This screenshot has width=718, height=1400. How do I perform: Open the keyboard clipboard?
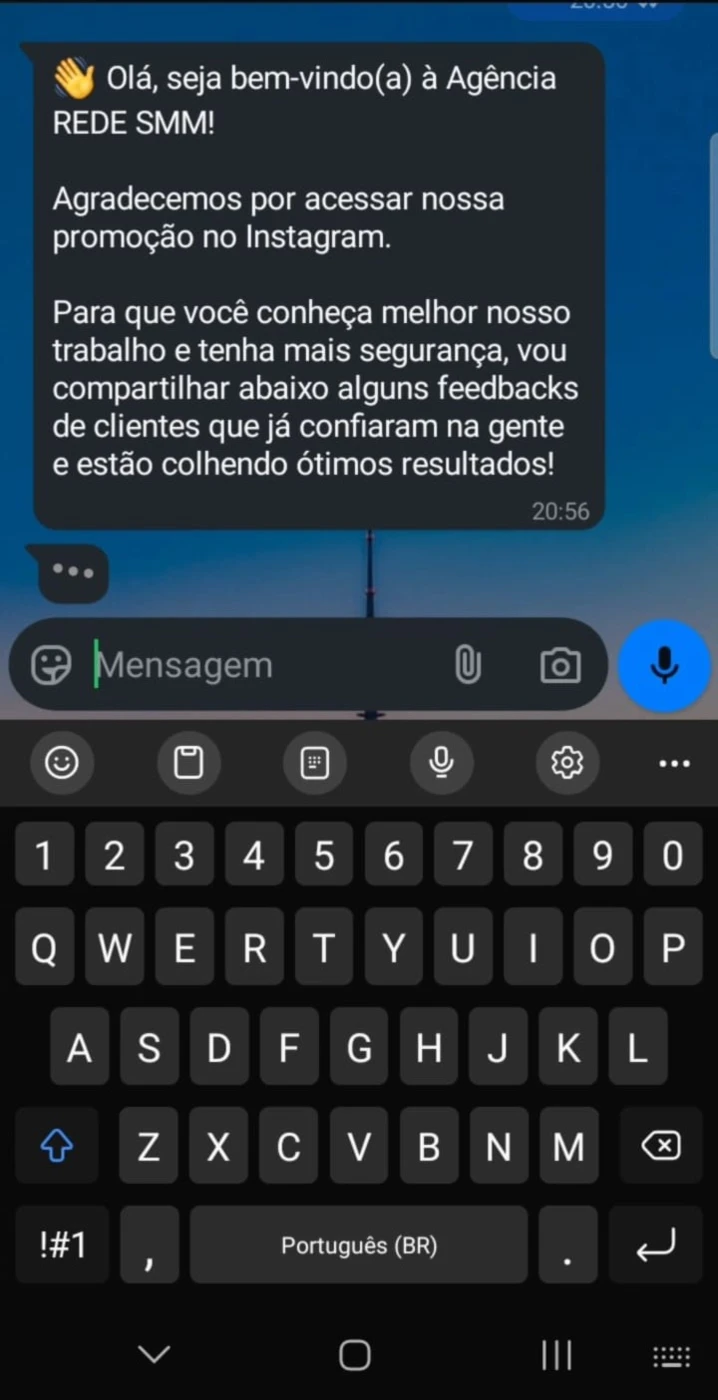point(188,764)
